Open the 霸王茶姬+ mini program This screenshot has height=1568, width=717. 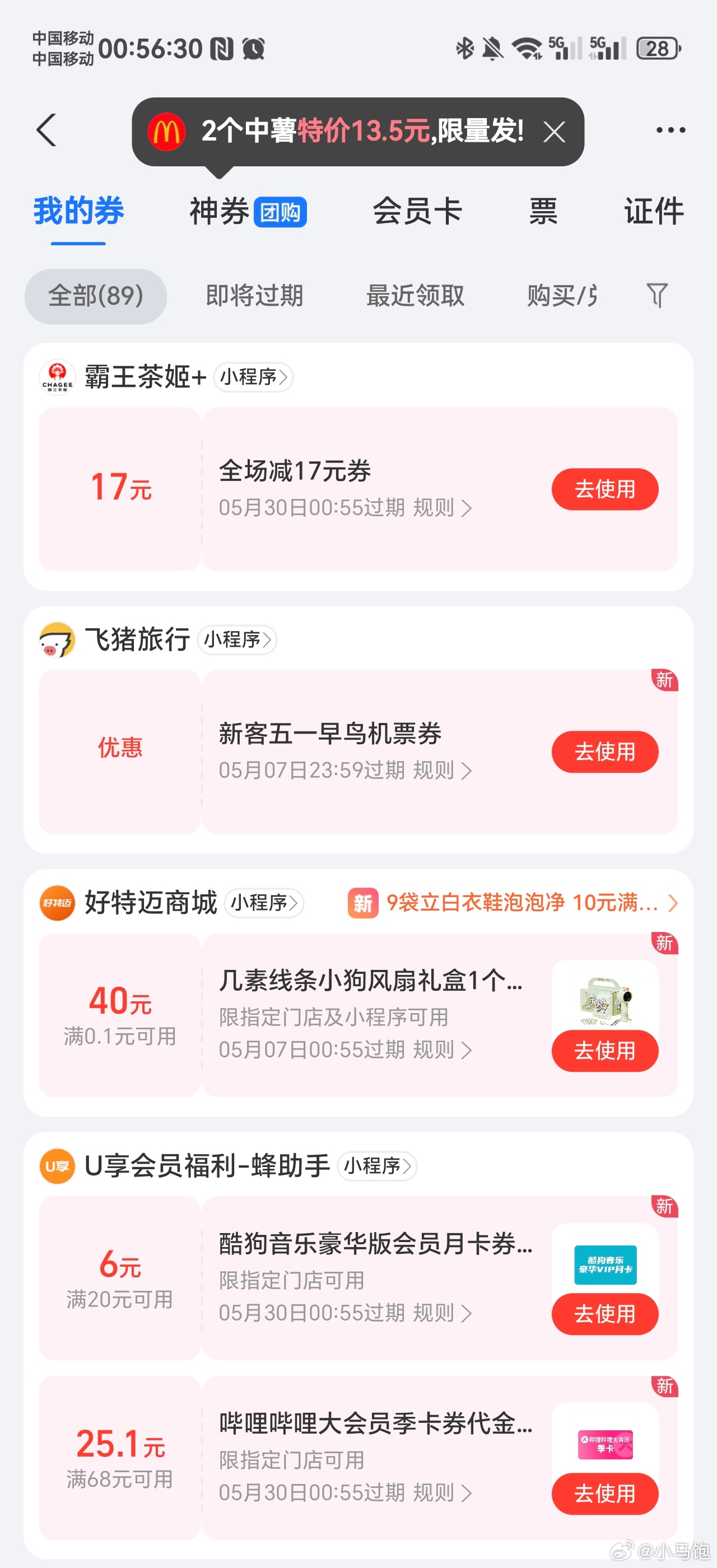tap(253, 377)
